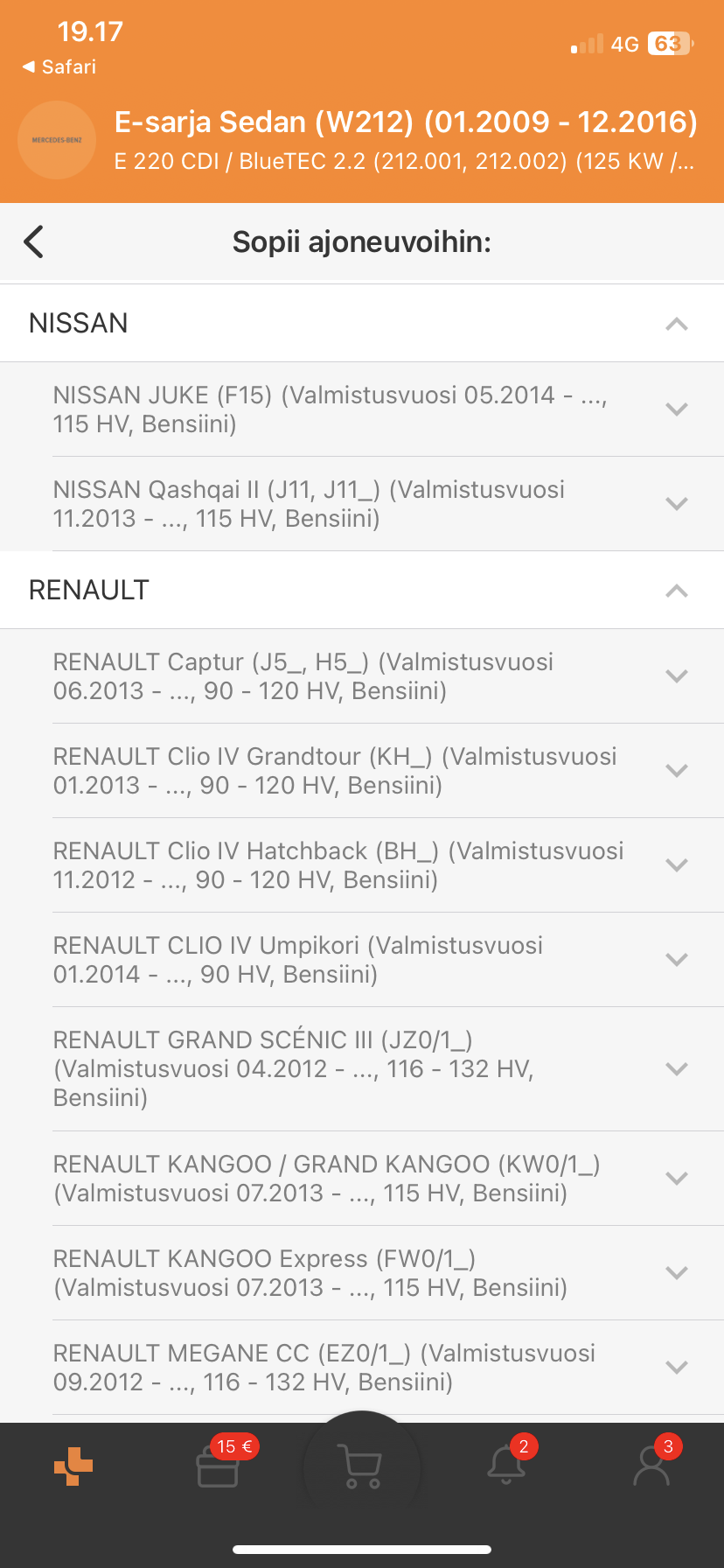Collapse the RENAULT section

point(676,591)
